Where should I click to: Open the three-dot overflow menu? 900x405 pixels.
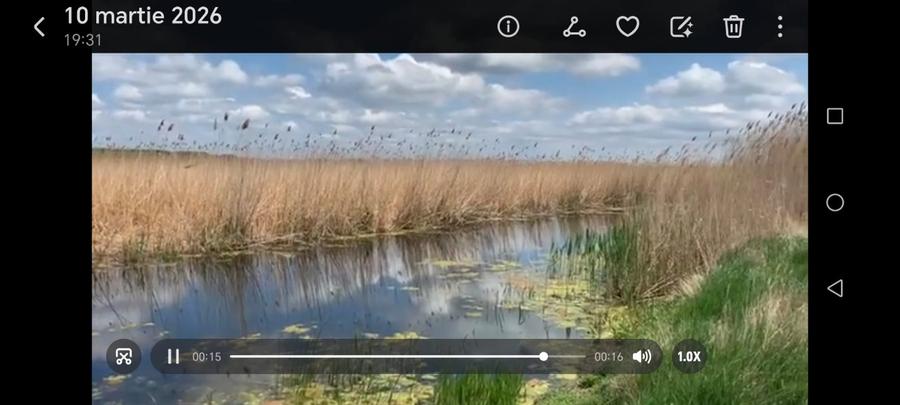(780, 27)
